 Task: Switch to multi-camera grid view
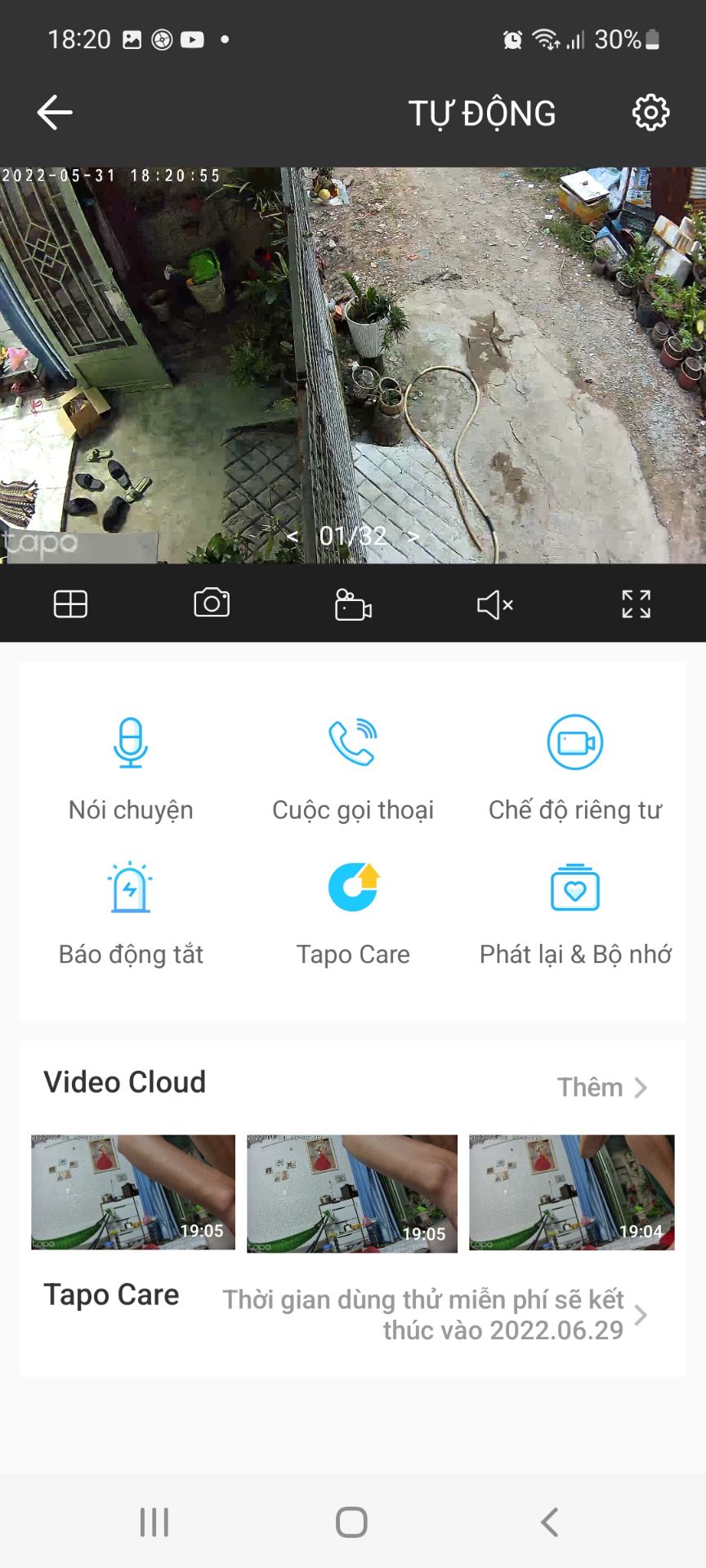(x=69, y=604)
